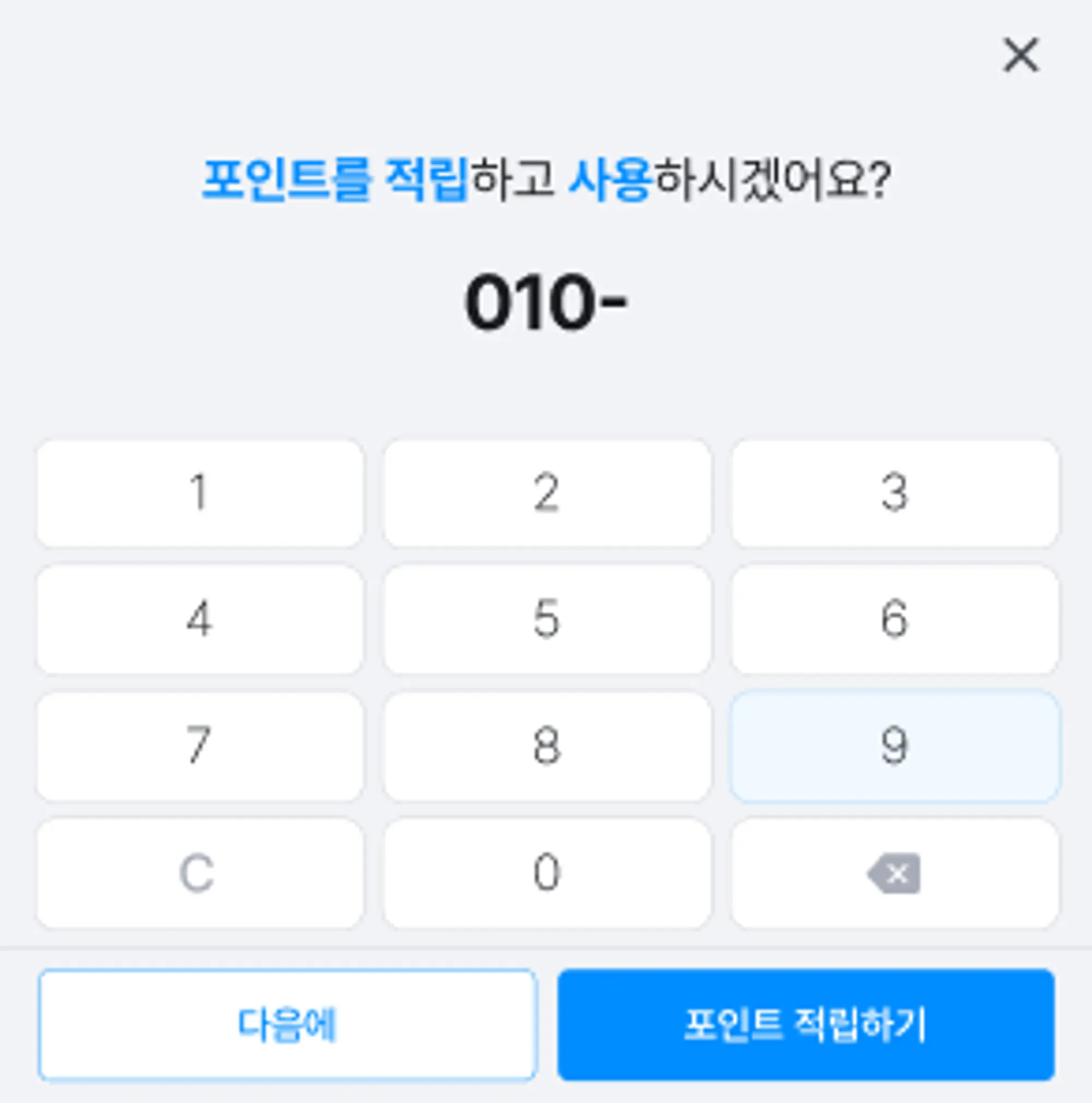Screen dimensions: 1092x1103
Task: Tap the number 4 key
Action: click(x=200, y=619)
